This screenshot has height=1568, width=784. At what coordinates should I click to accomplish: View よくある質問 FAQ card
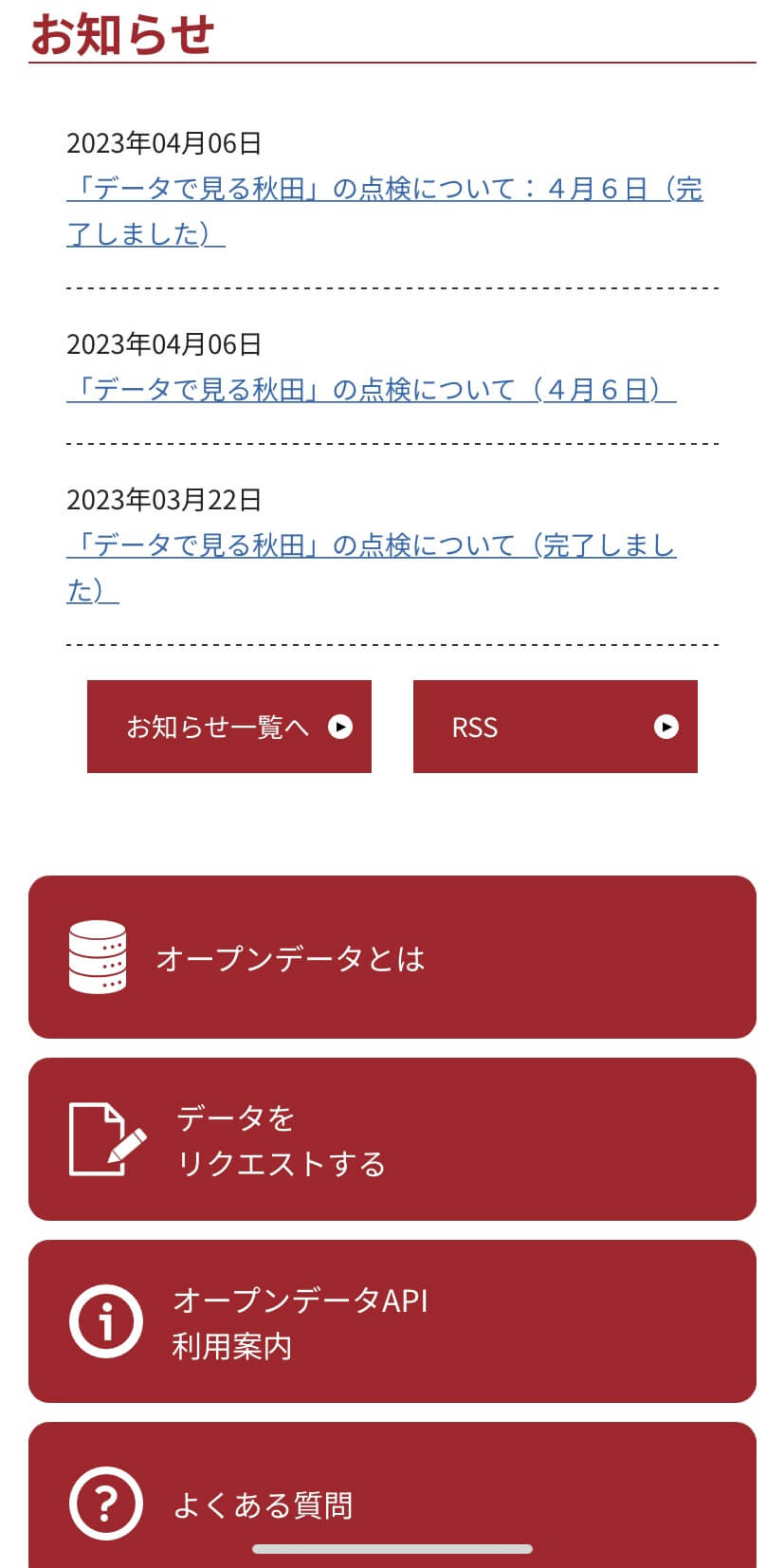pyautogui.click(x=392, y=1495)
